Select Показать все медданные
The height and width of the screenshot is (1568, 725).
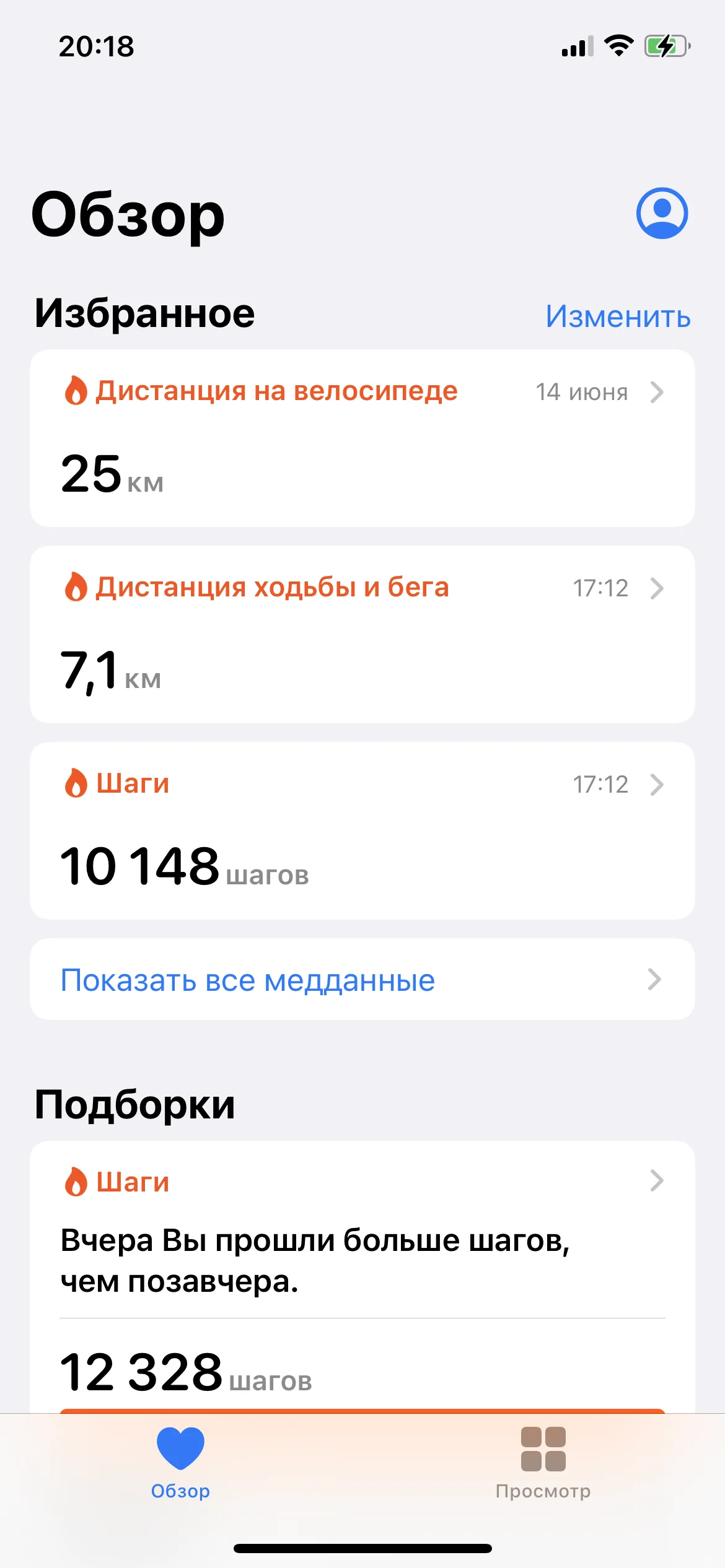click(362, 979)
